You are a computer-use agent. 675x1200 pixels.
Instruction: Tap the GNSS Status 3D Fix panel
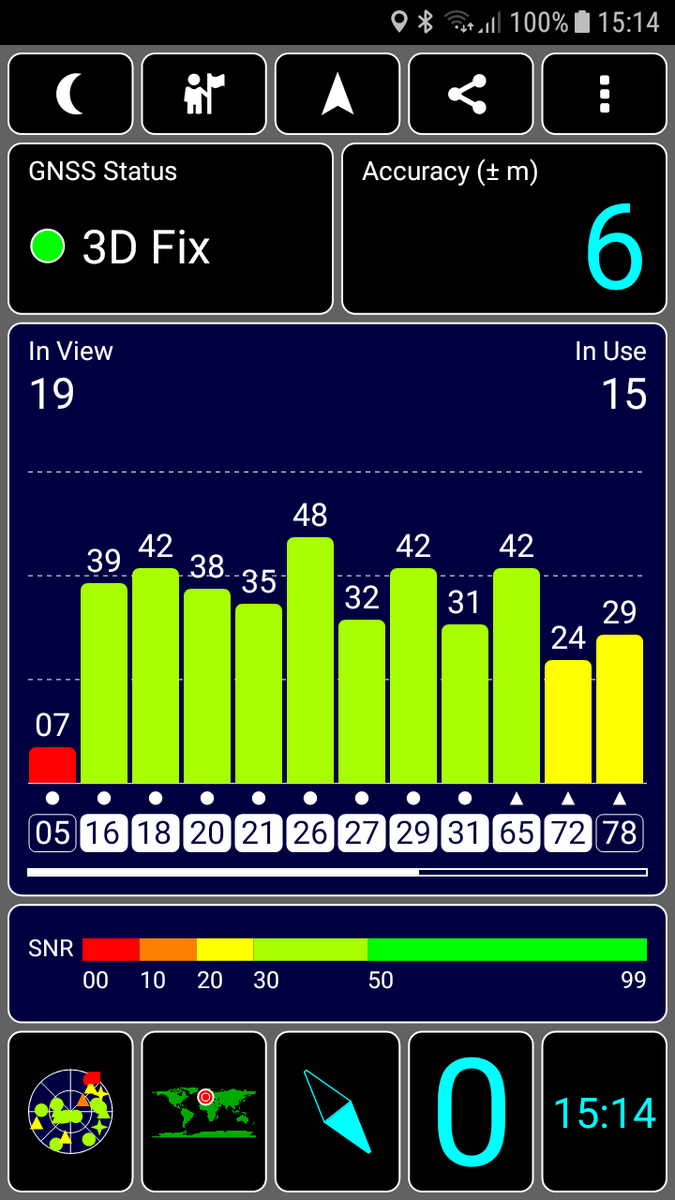170,229
